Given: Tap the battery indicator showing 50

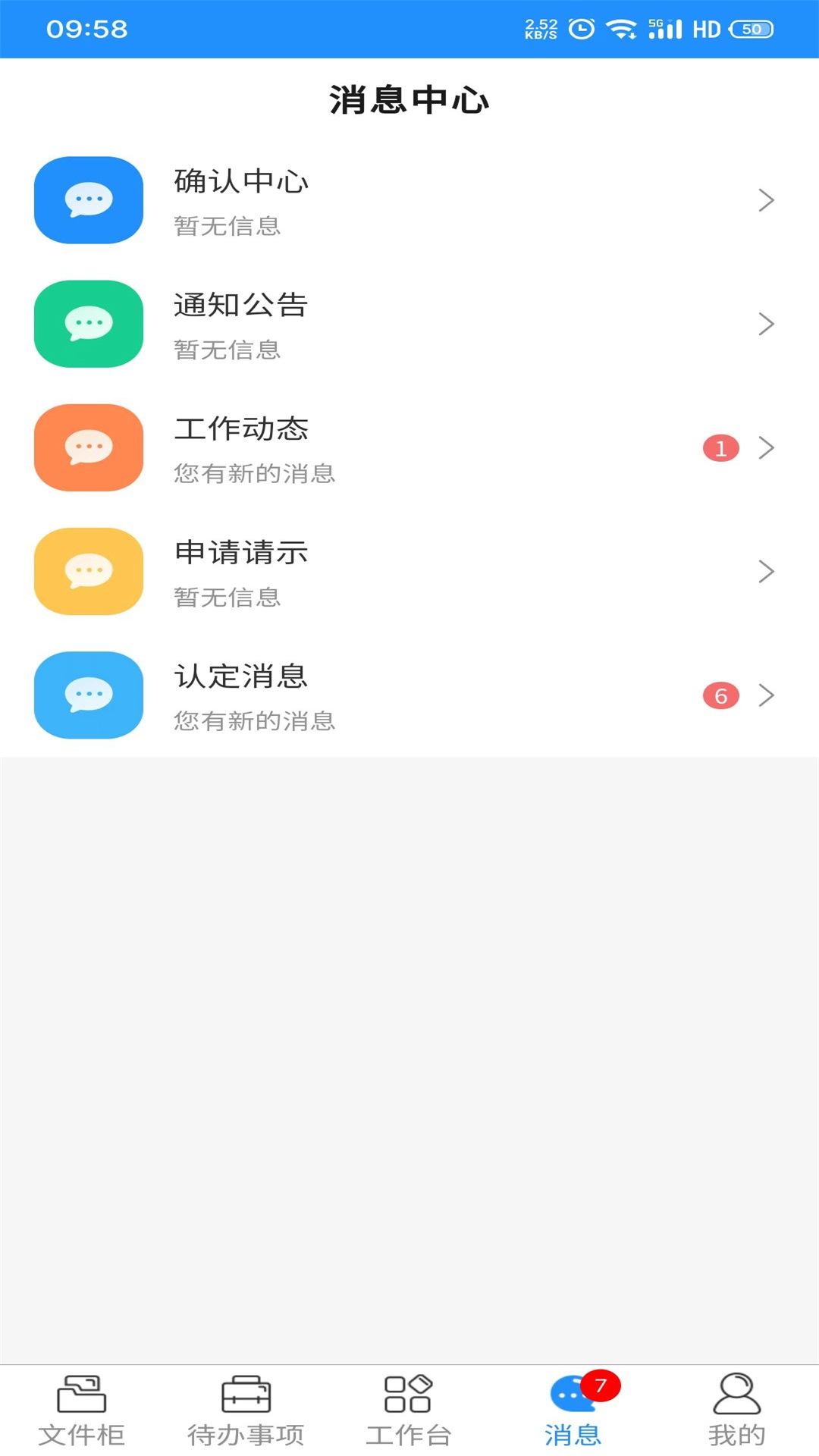Looking at the screenshot, I should 750,29.
